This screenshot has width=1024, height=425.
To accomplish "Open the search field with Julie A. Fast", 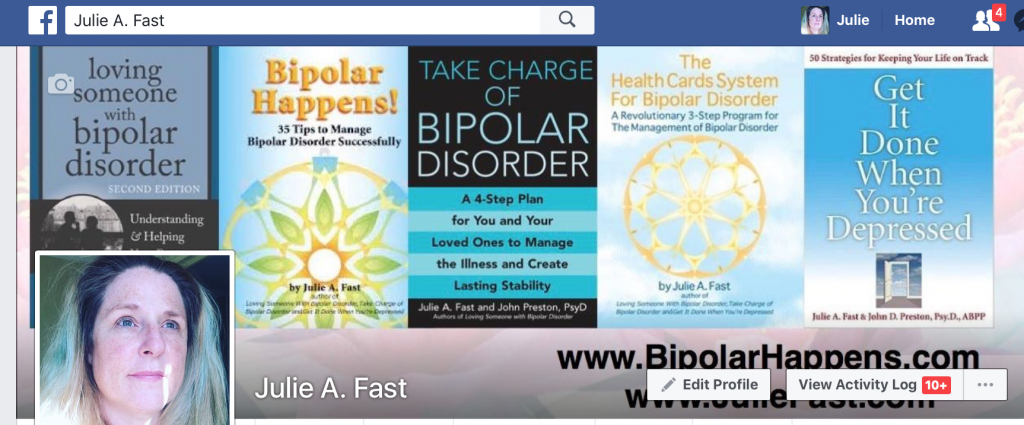I will [x=300, y=19].
